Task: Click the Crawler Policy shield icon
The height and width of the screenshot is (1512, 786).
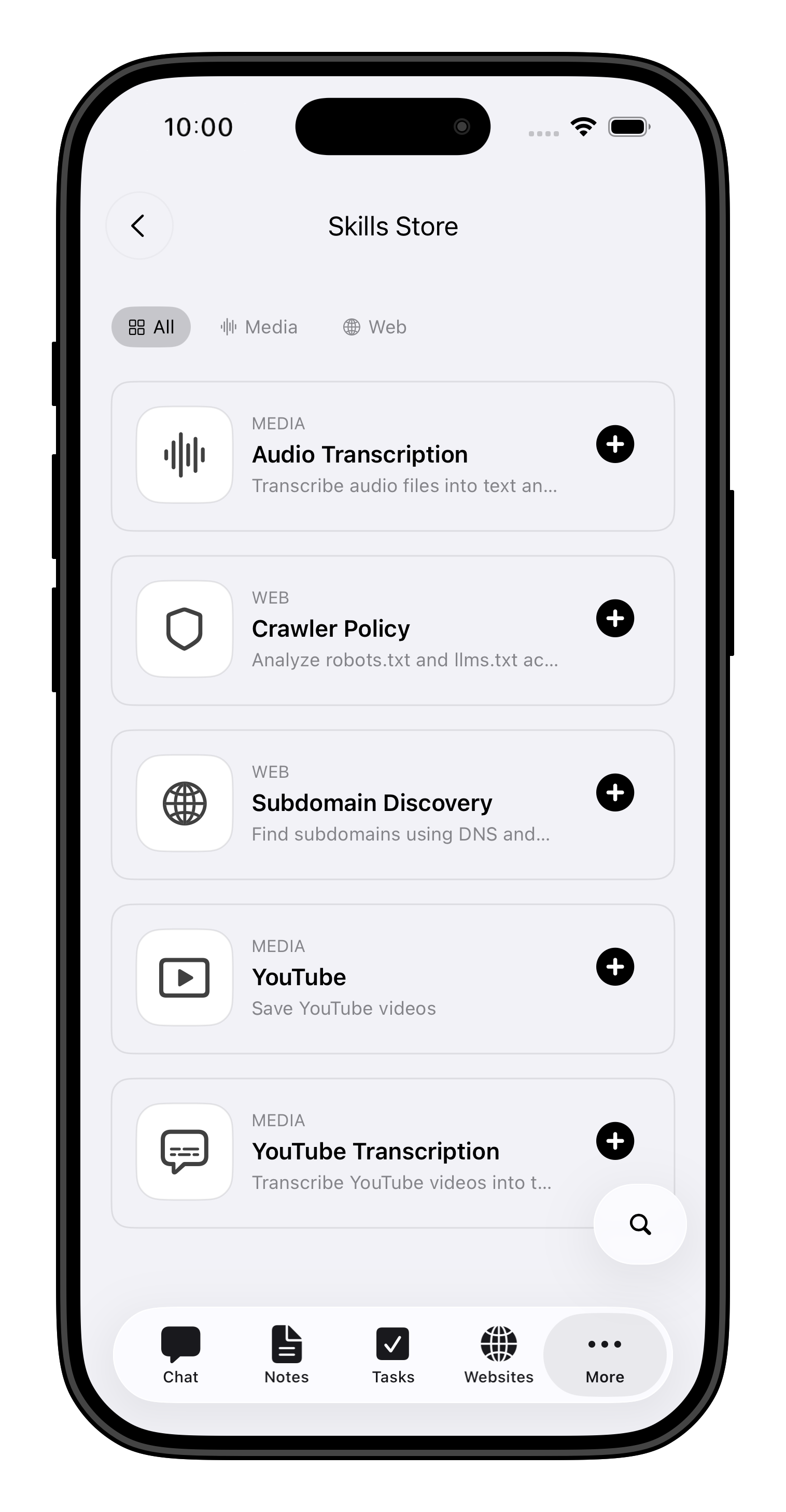Action: click(185, 629)
